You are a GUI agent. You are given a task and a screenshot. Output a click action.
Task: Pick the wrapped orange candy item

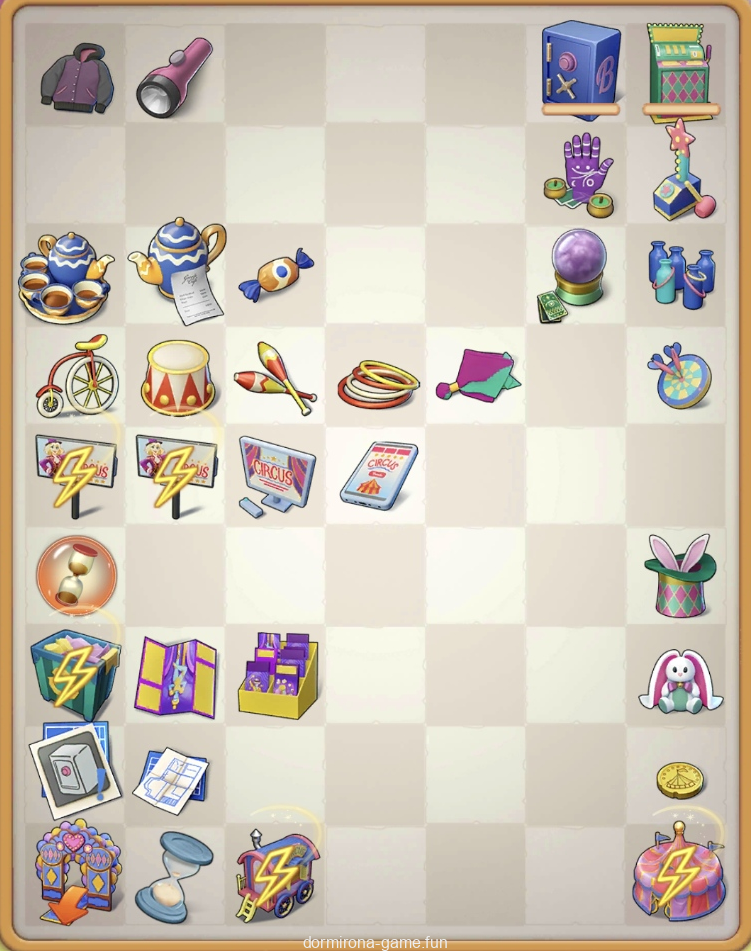pyautogui.click(x=275, y=276)
